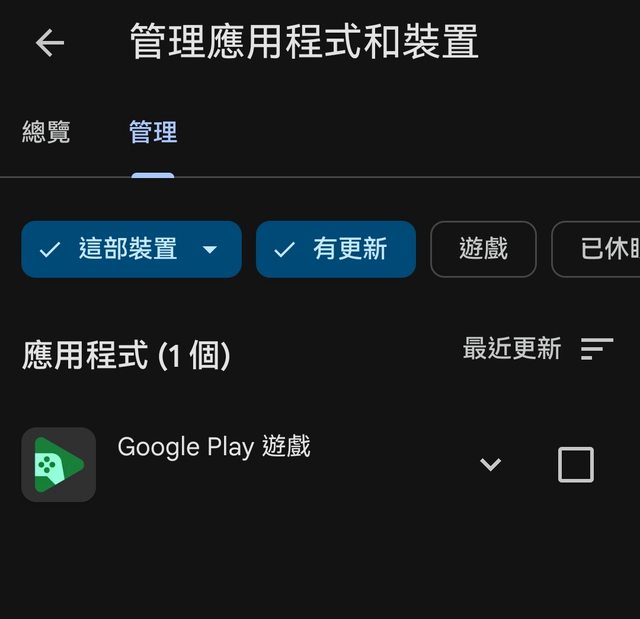Filter by the 遊戲 chip
The width and height of the screenshot is (640, 619).
click(483, 249)
